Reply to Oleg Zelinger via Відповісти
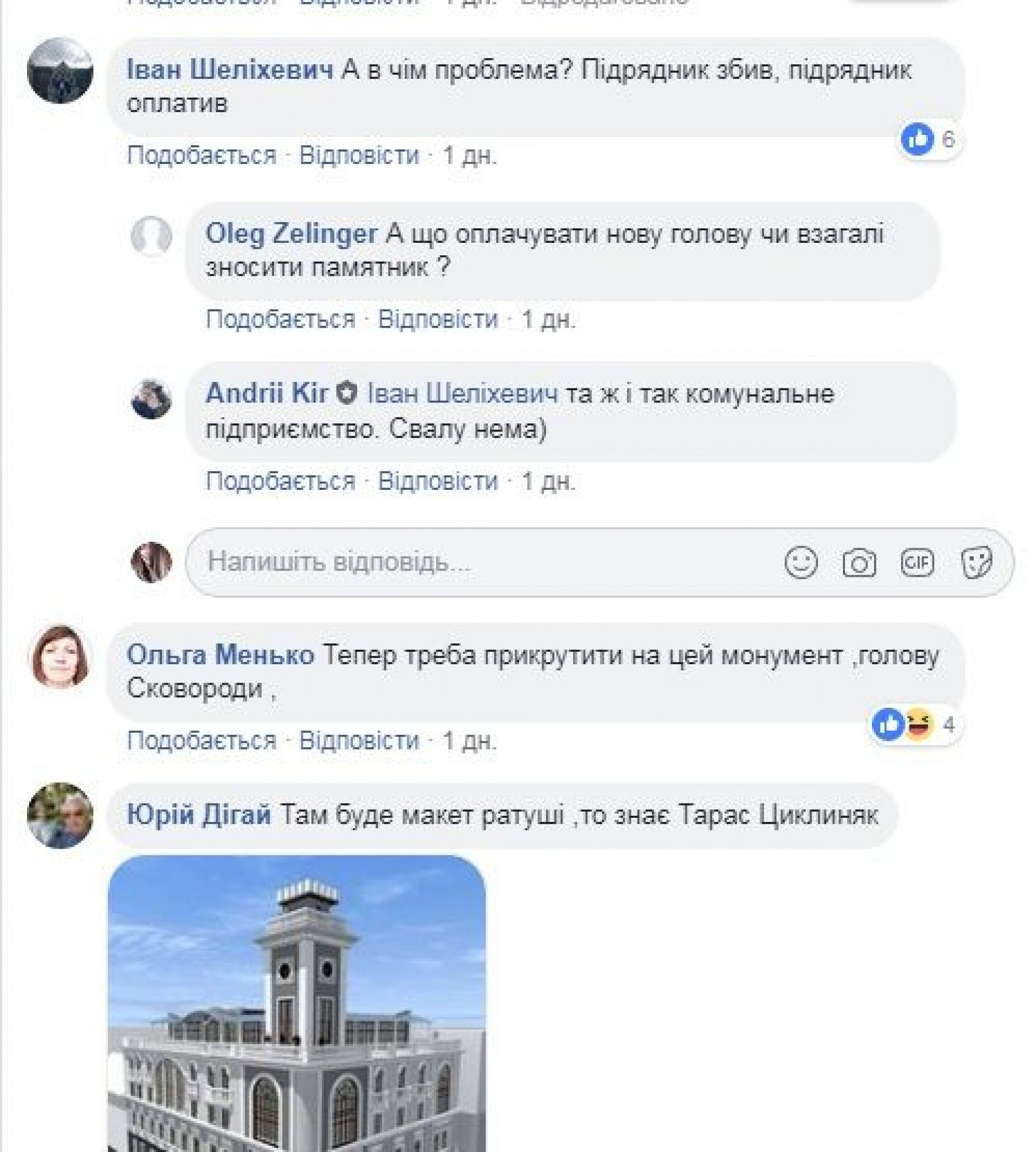 pyautogui.click(x=438, y=319)
